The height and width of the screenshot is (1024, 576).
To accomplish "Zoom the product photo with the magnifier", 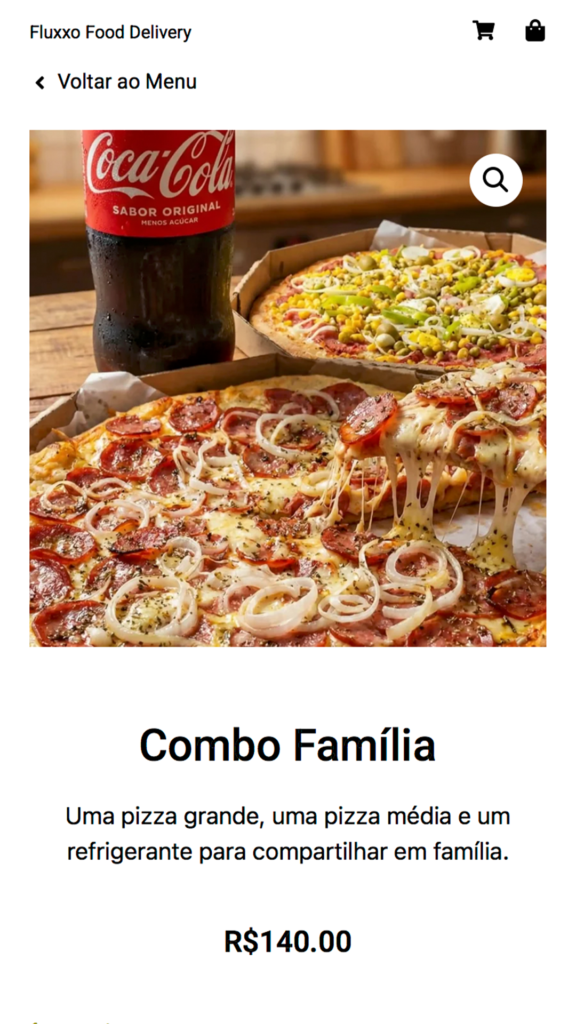I will pos(496,180).
